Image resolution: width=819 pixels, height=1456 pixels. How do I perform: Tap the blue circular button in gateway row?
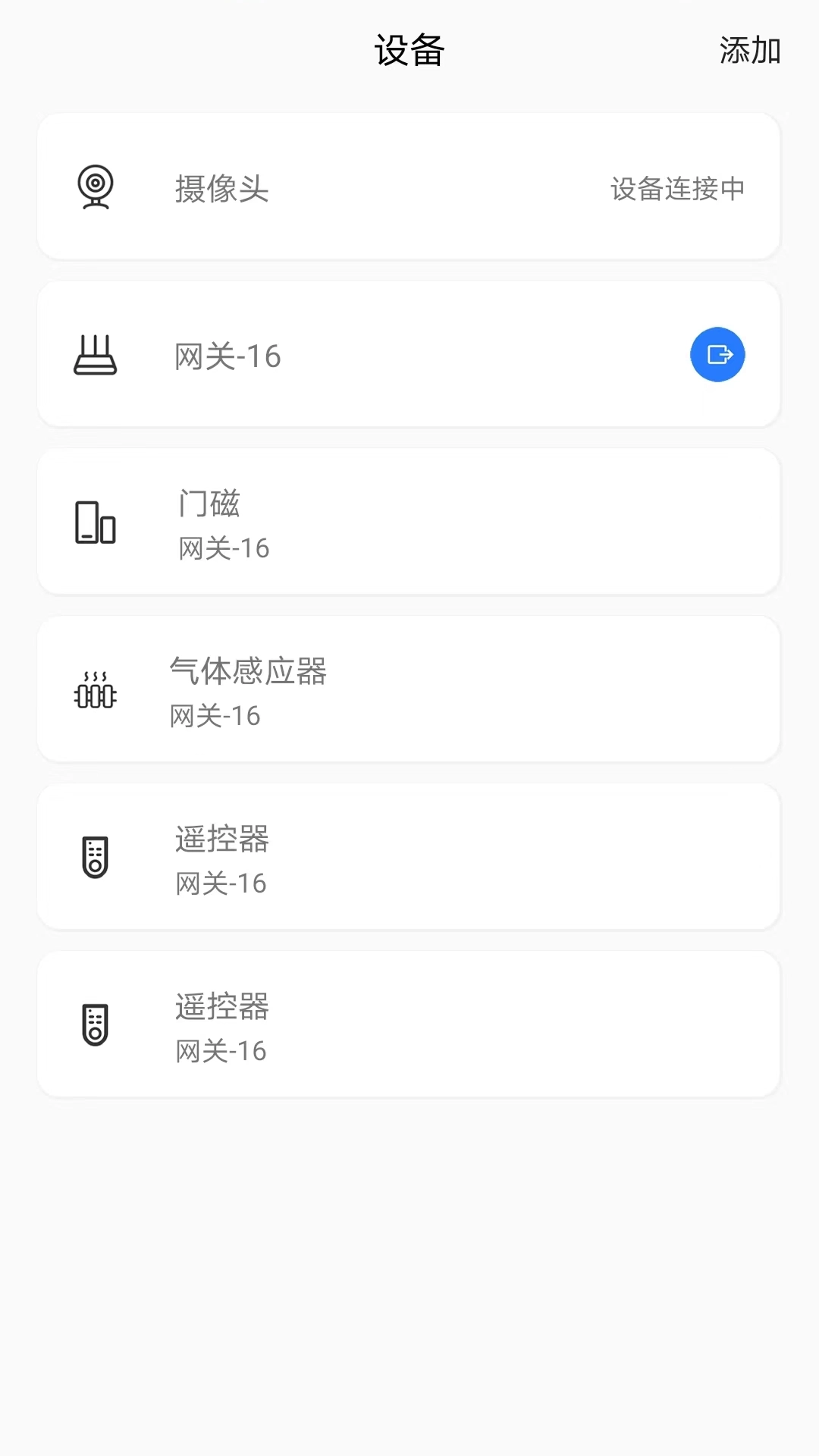718,354
